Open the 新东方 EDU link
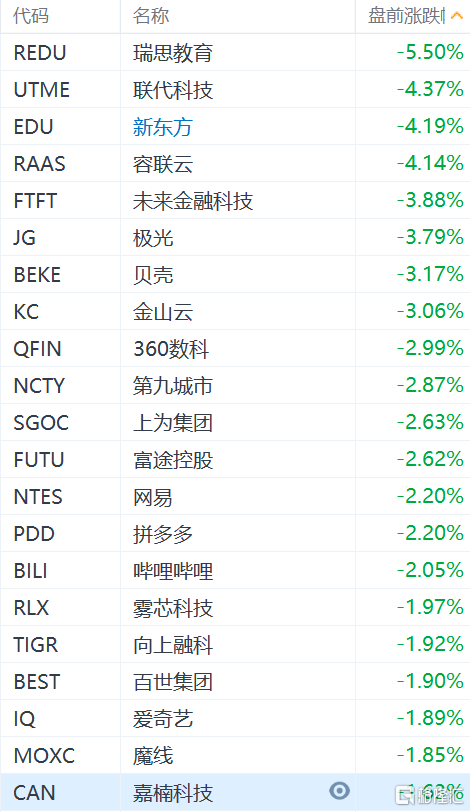 click(163, 127)
